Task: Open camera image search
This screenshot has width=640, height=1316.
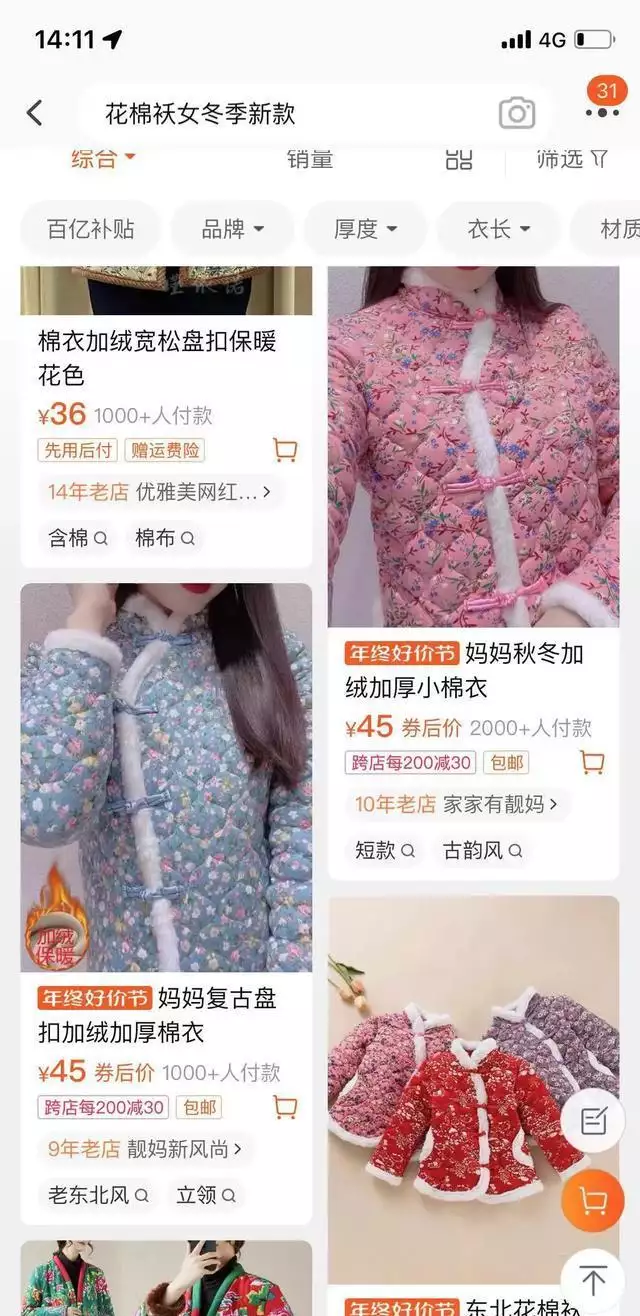Action: point(516,113)
